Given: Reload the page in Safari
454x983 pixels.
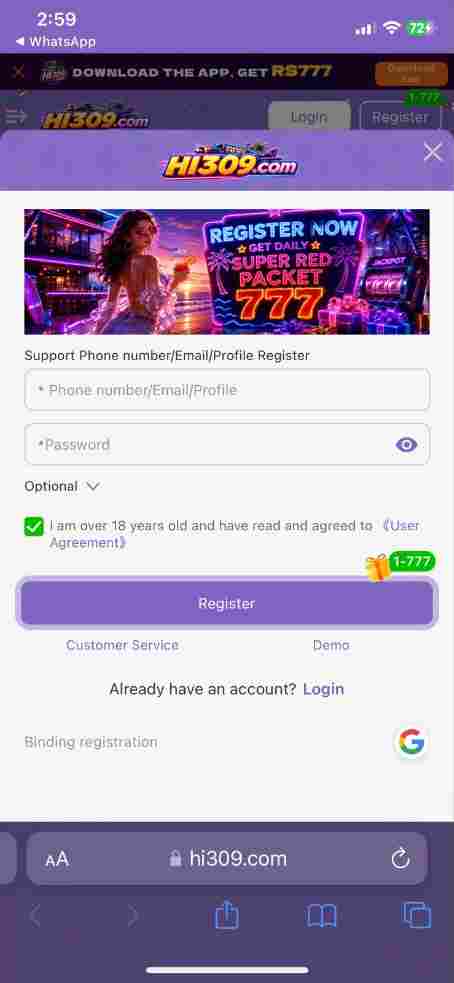Looking at the screenshot, I should pyautogui.click(x=400, y=859).
